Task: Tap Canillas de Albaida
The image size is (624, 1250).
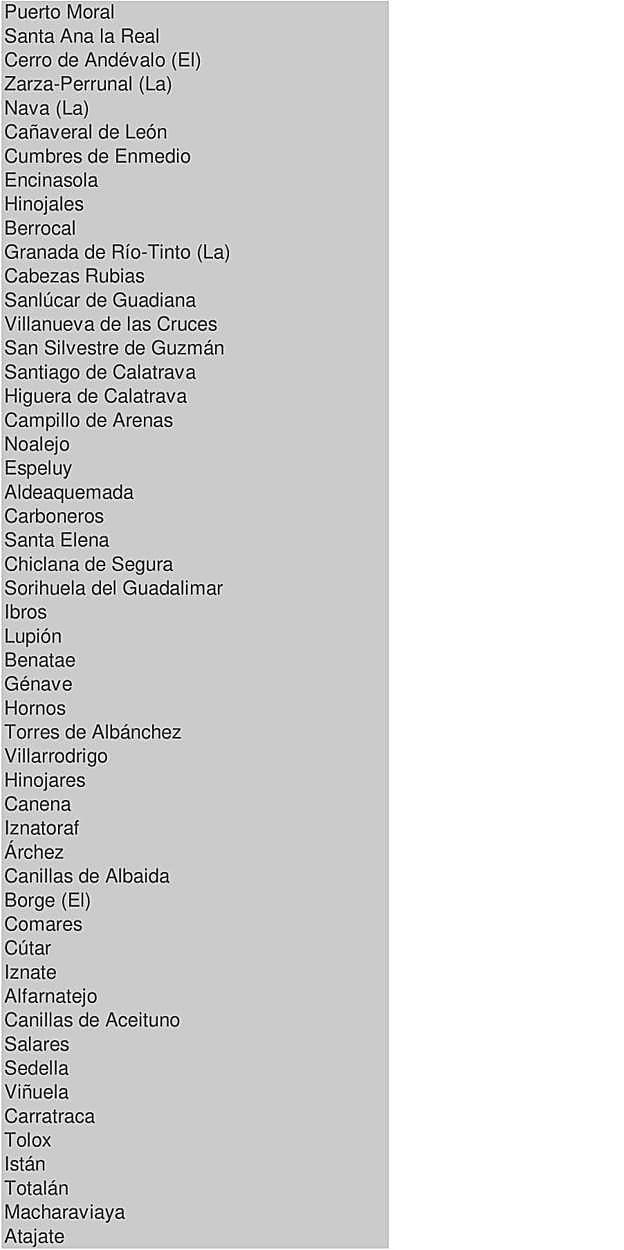Action: pyautogui.click(x=86, y=876)
